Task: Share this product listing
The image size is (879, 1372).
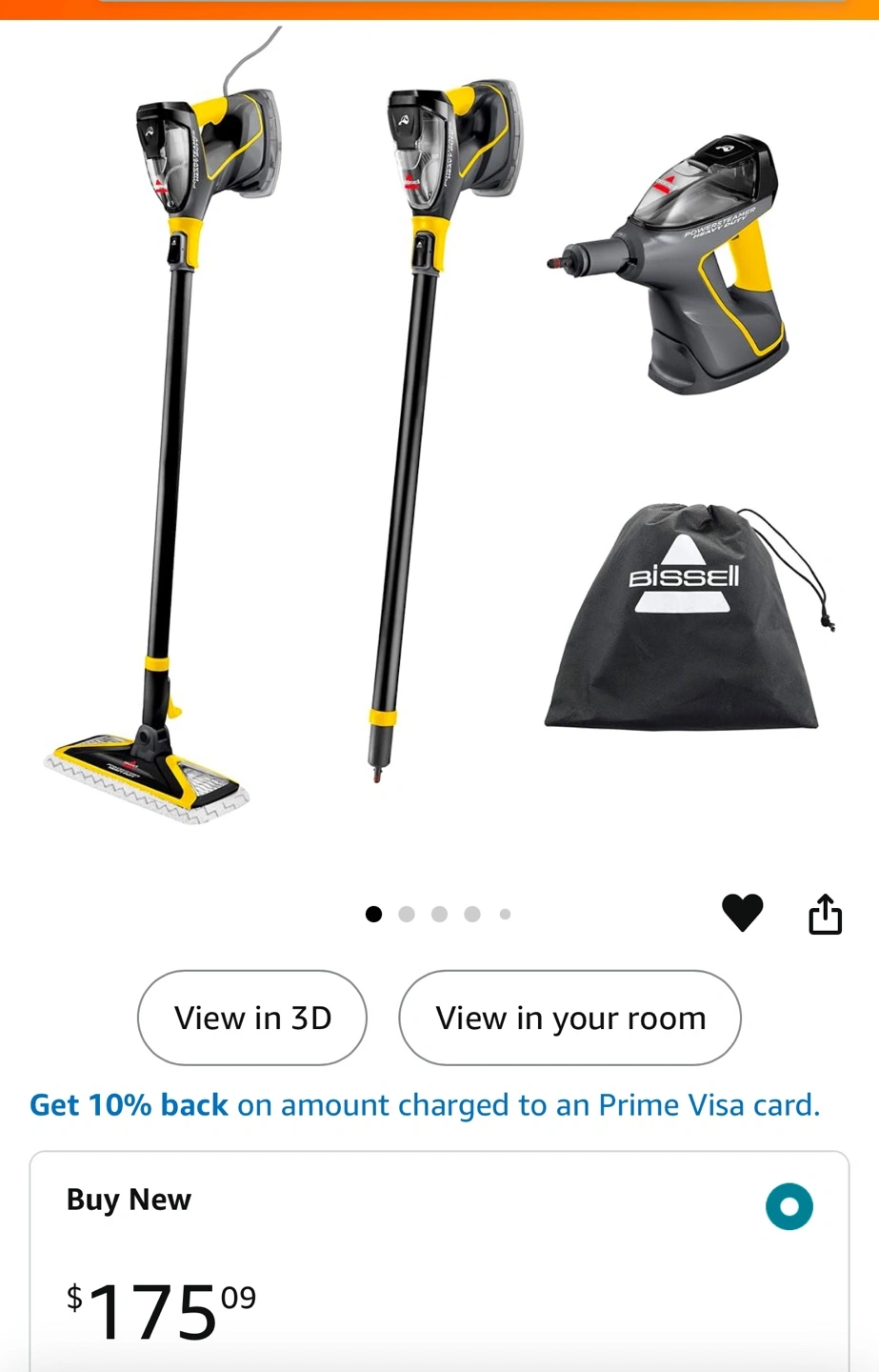Action: pos(825,914)
